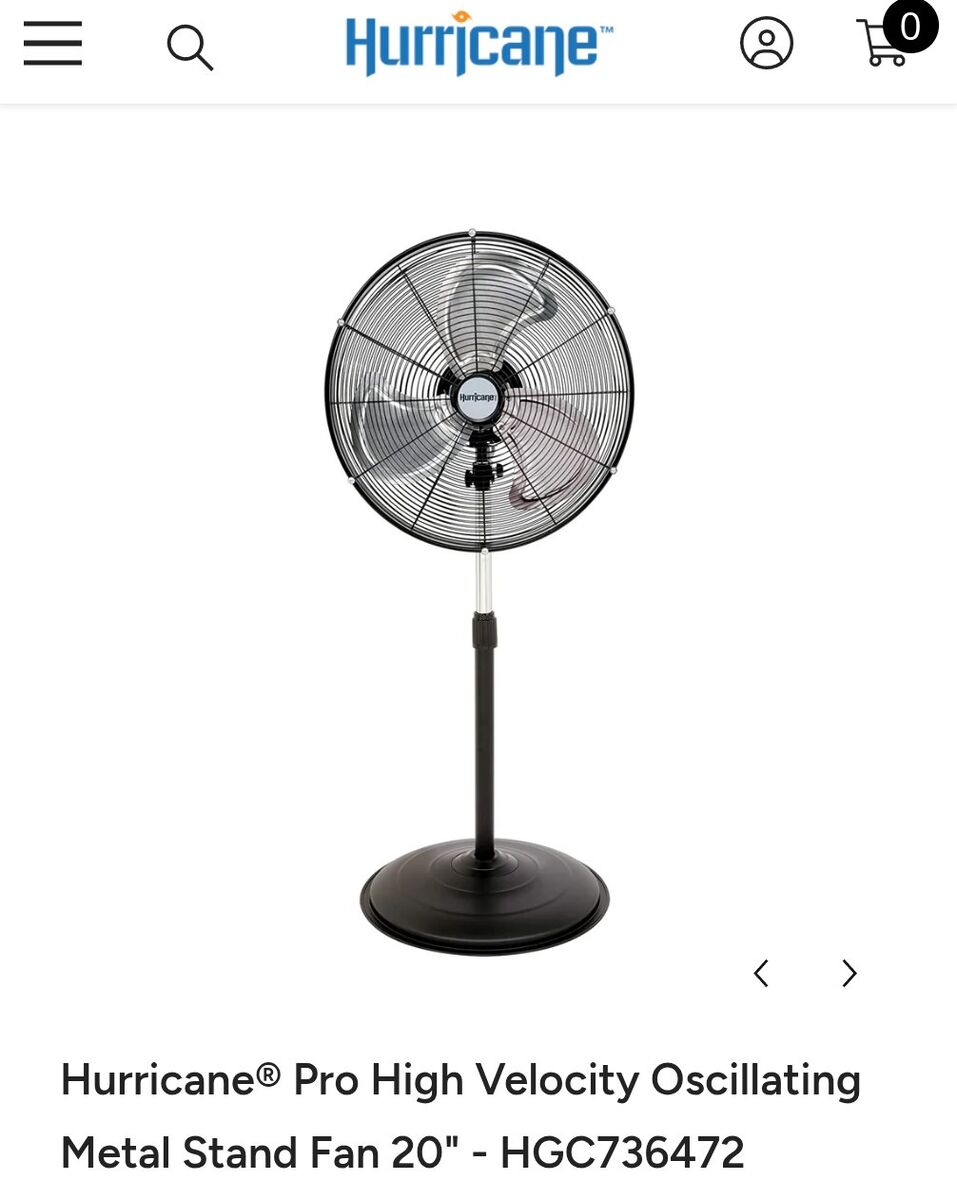Show the previous product image
957x1200 pixels.
tap(762, 973)
